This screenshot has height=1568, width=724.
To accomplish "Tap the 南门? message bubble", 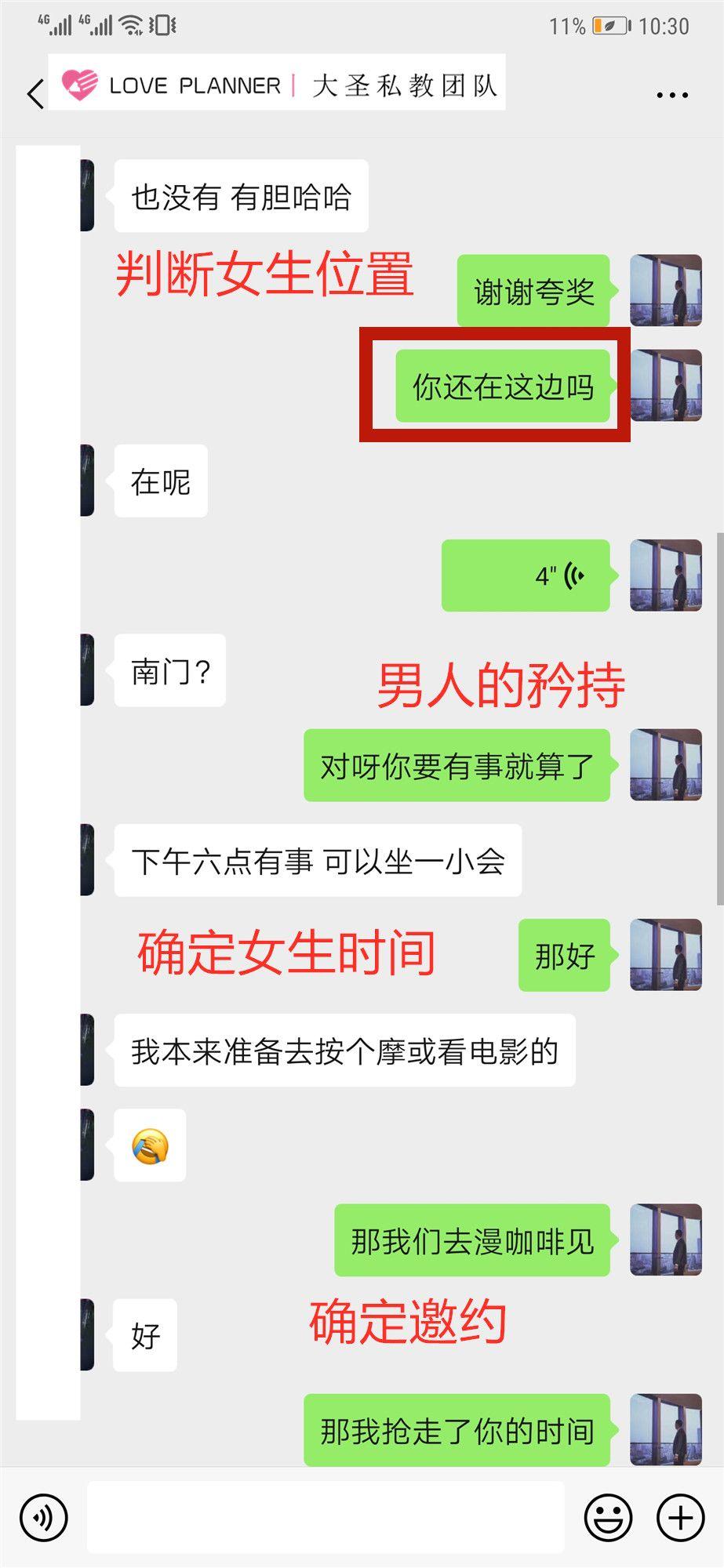I will pyautogui.click(x=169, y=670).
